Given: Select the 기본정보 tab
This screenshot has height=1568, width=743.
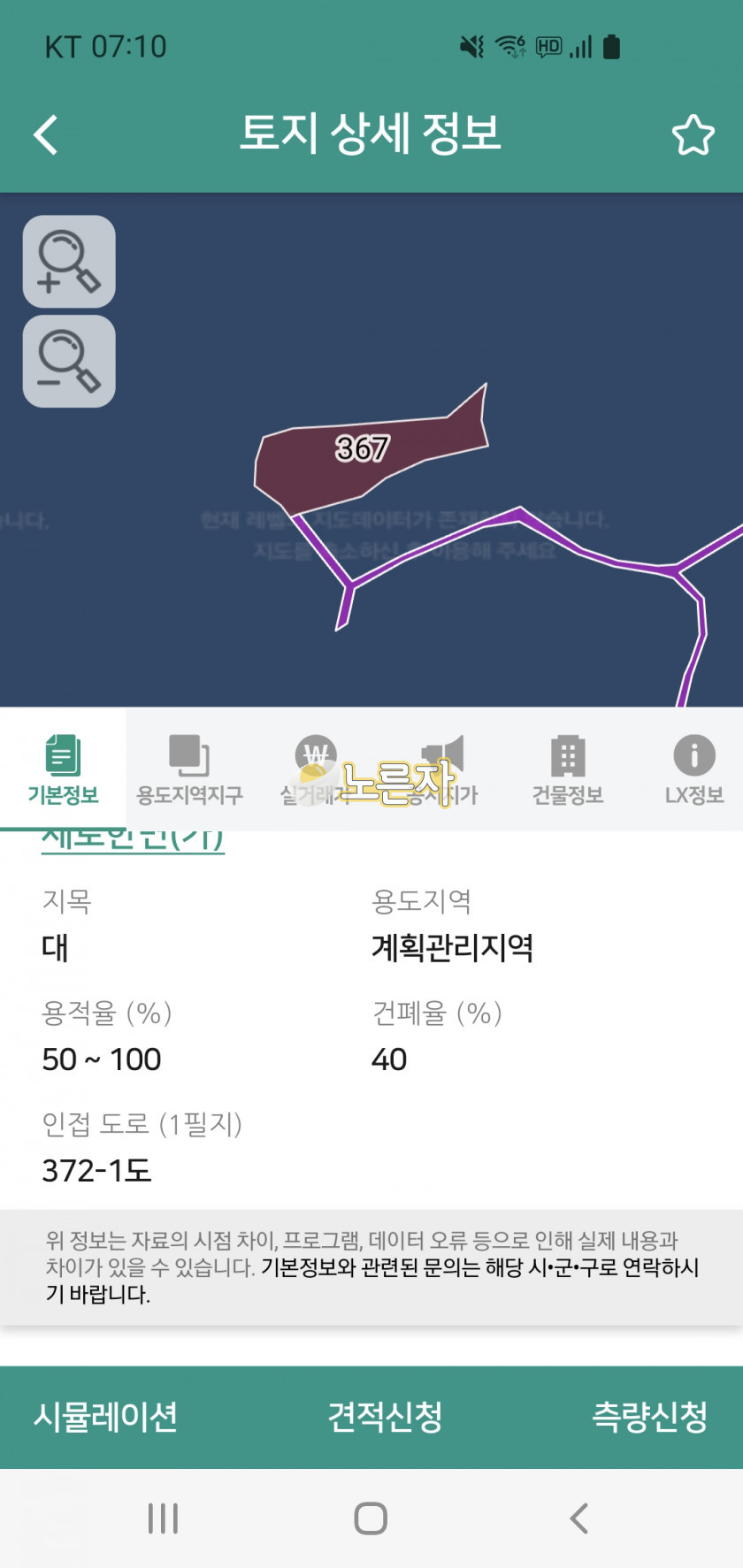Looking at the screenshot, I should point(63,769).
